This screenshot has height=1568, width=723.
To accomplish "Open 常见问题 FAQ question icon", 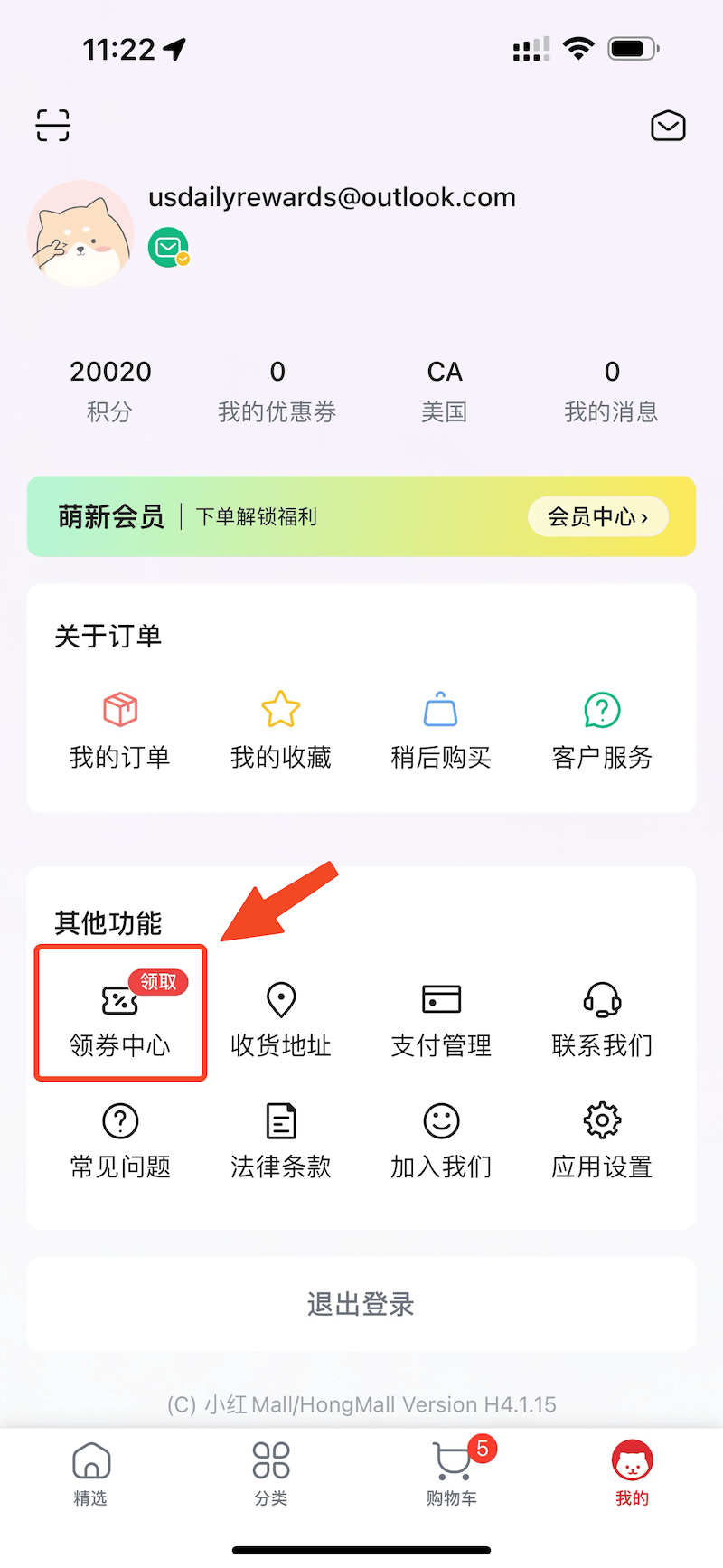I will tap(120, 1119).
